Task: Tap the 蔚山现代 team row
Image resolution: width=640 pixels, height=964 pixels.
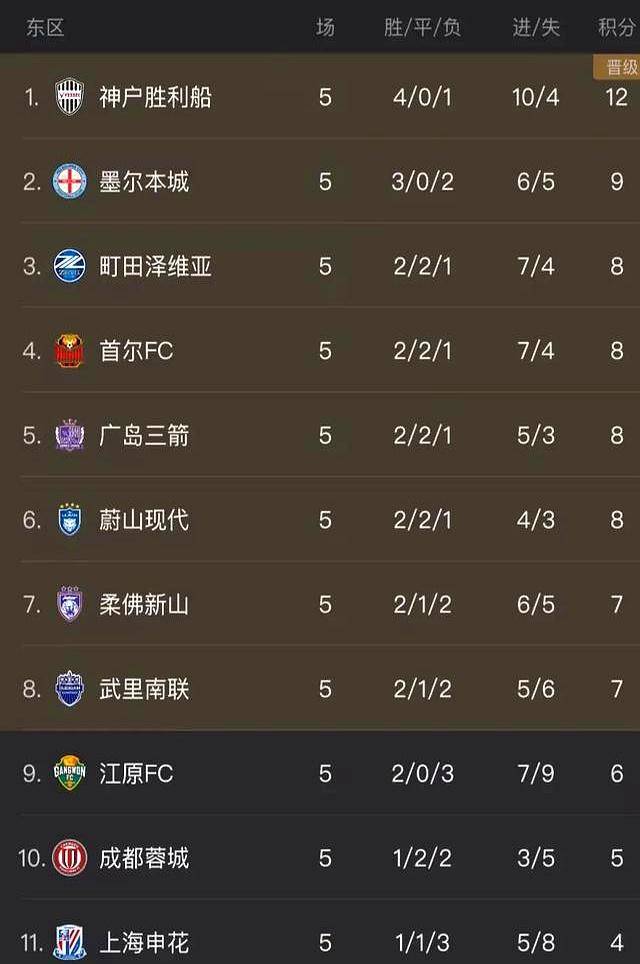Action: (x=144, y=520)
